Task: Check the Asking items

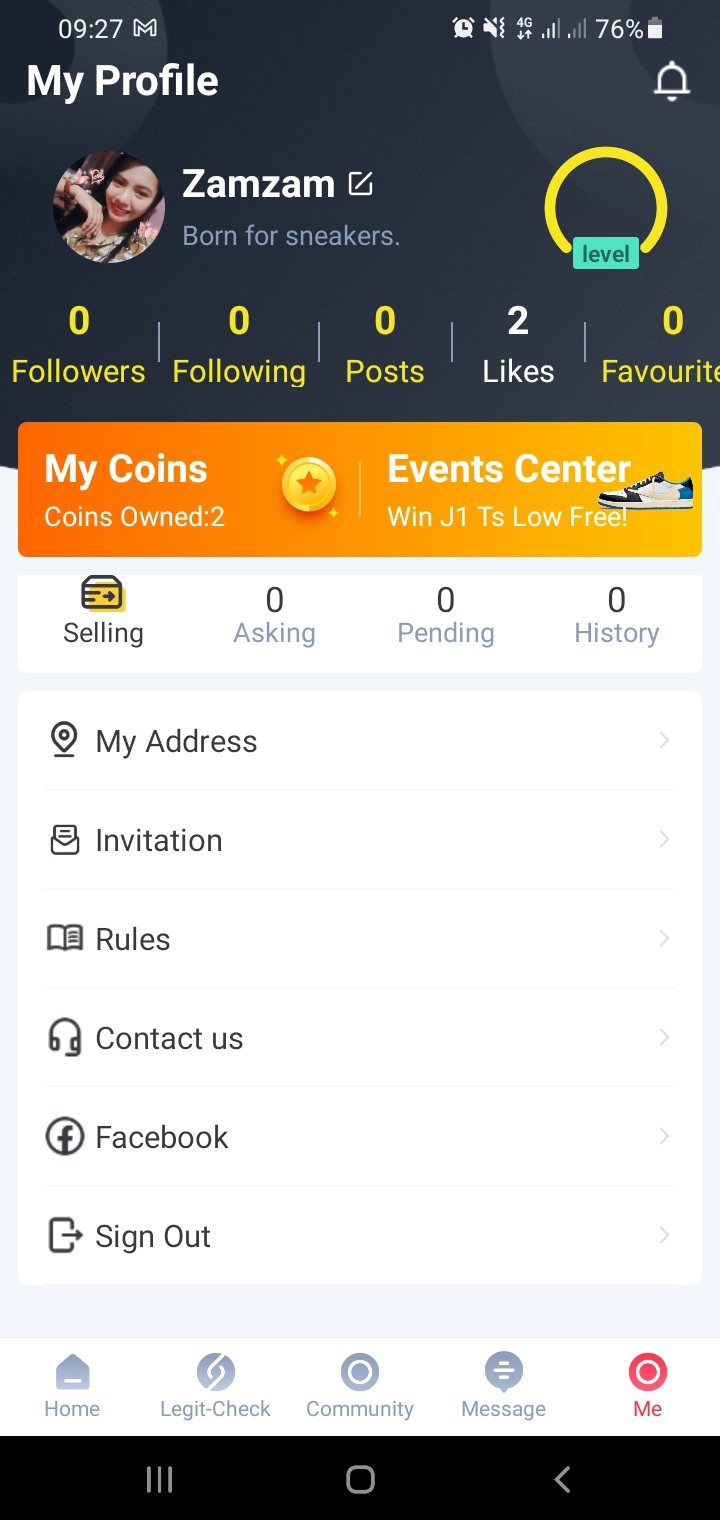Action: 274,615
